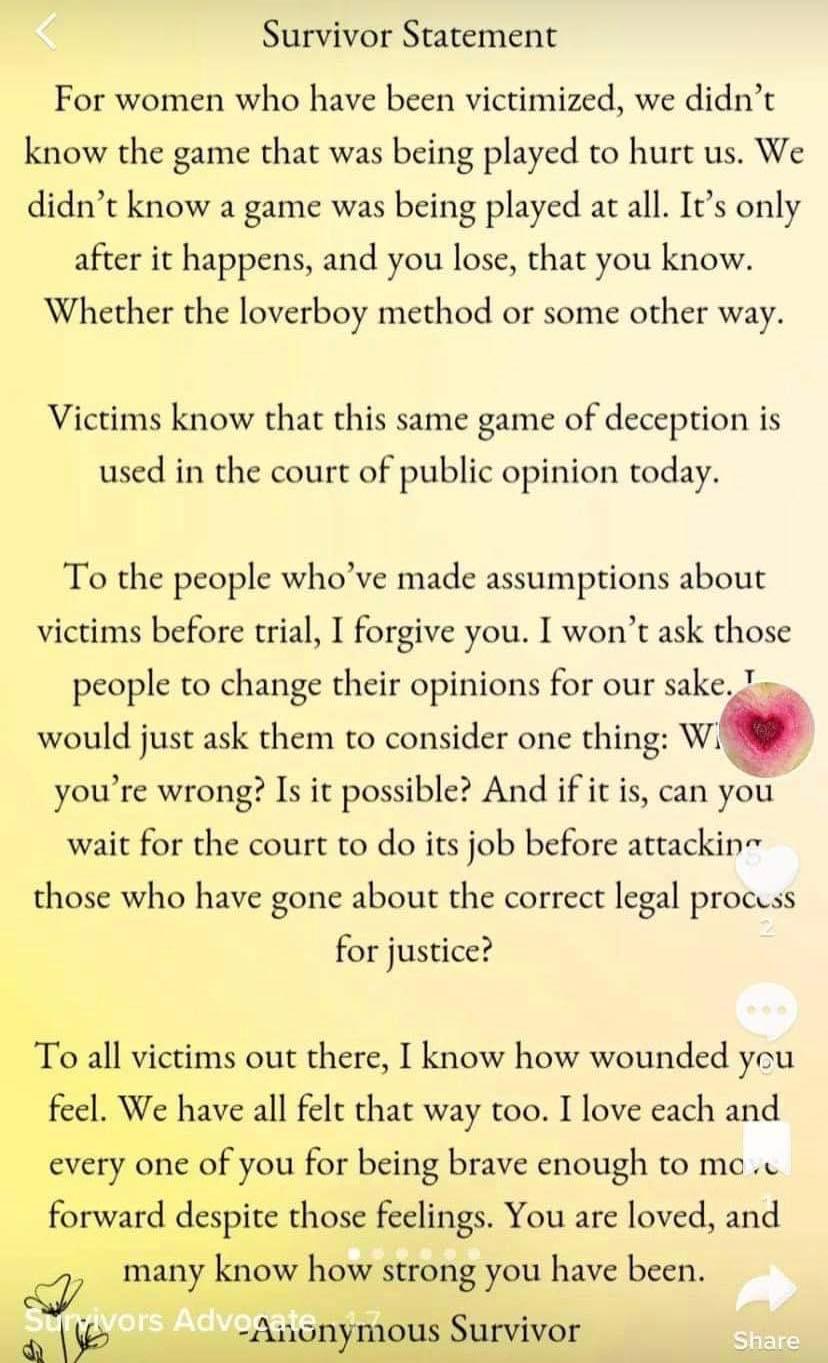Tap the photo page indicator dots
Screen dimensions: 828x1363
pos(412,1253)
